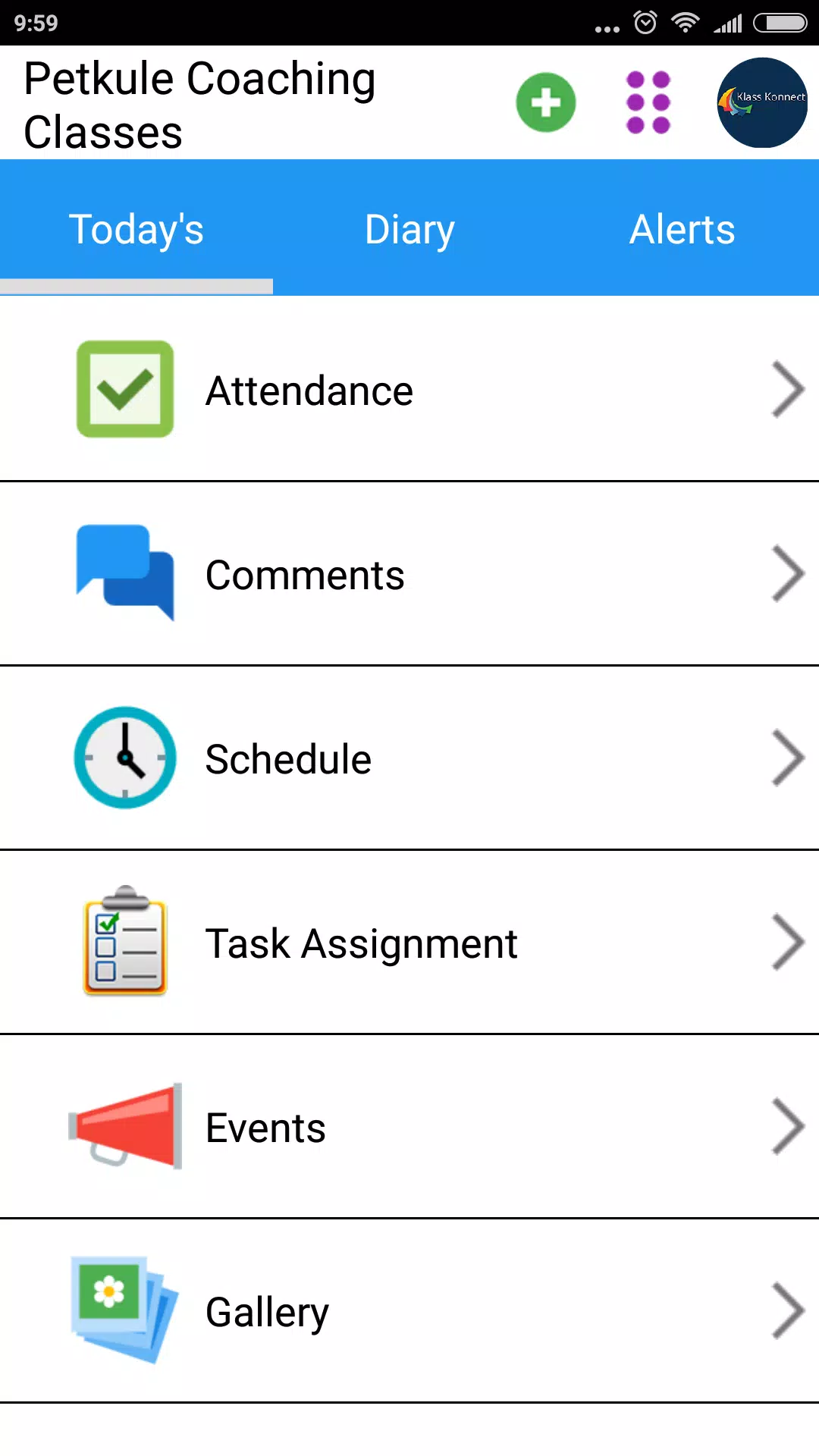Image resolution: width=819 pixels, height=1456 pixels.
Task: Open the Gallery
Action: [x=409, y=1311]
